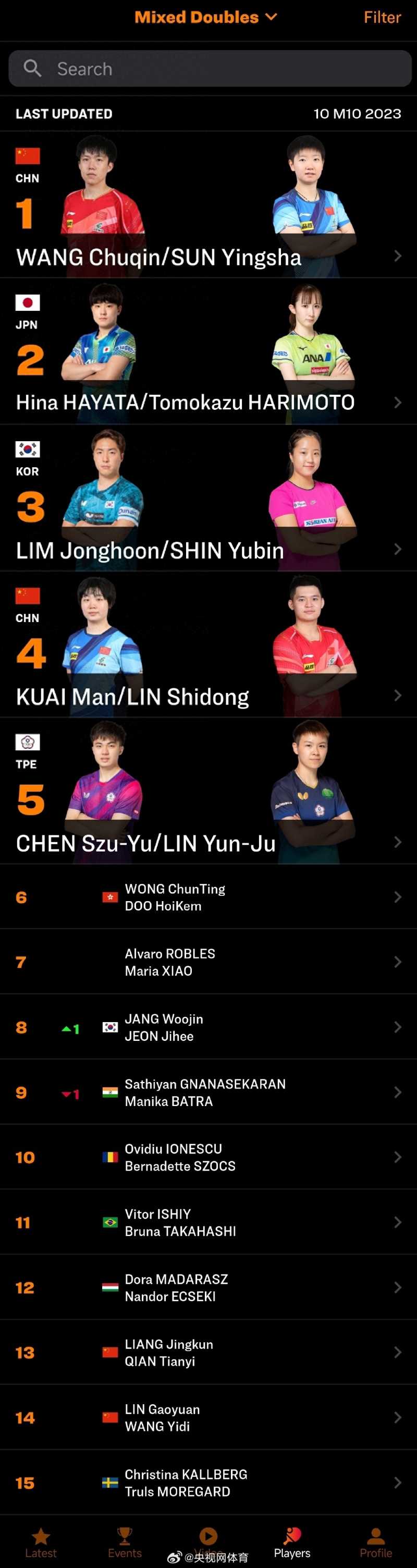Open the Filter options
Screen dimensions: 417x1568
point(382,17)
